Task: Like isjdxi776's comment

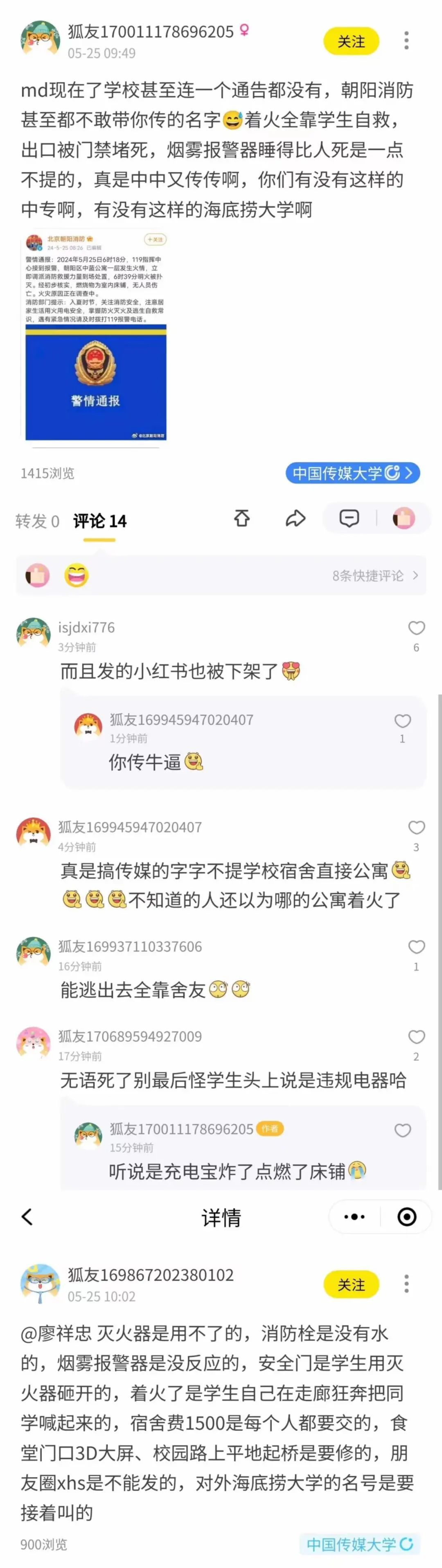Action: 417,628
